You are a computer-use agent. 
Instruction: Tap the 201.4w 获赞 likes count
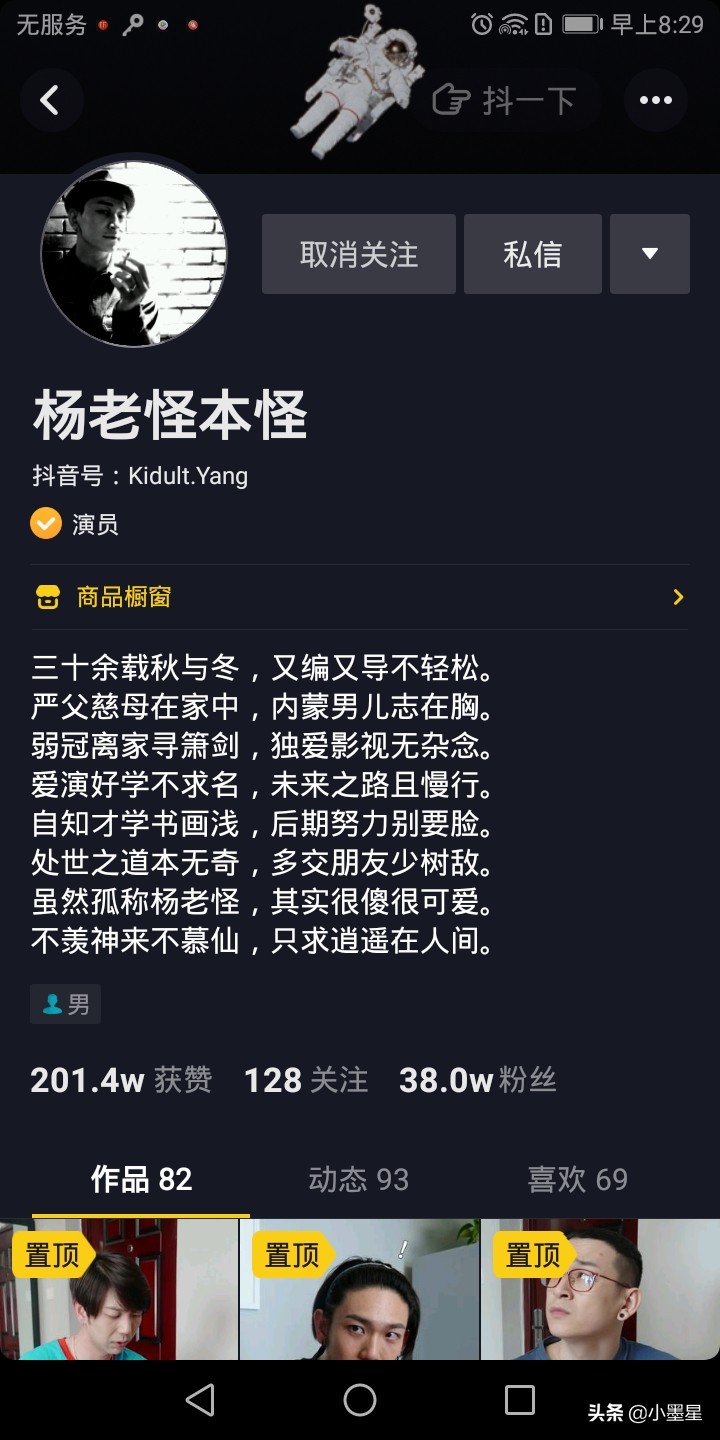pos(120,1080)
